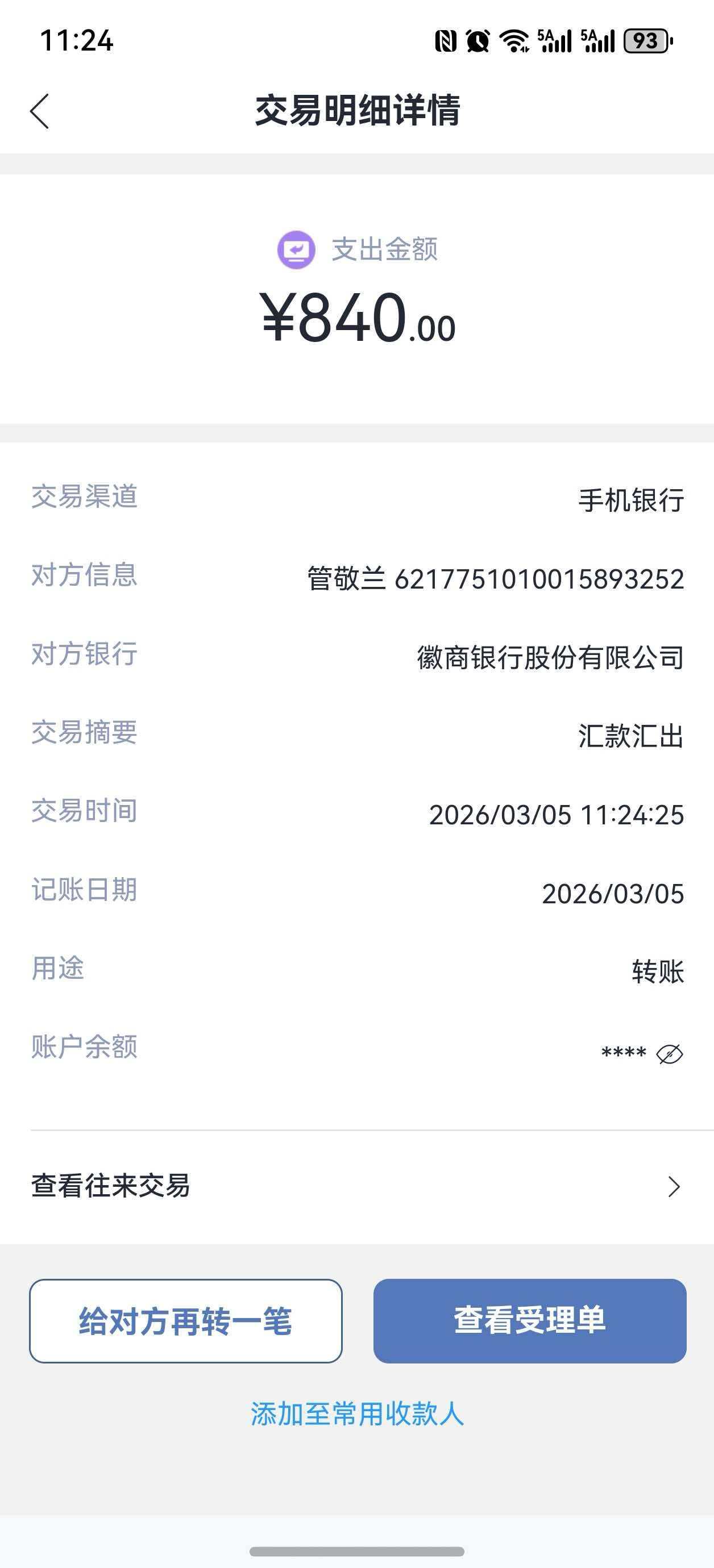Tap 给对方再转一笔 button
This screenshot has height=1568, width=714.
click(x=186, y=1321)
